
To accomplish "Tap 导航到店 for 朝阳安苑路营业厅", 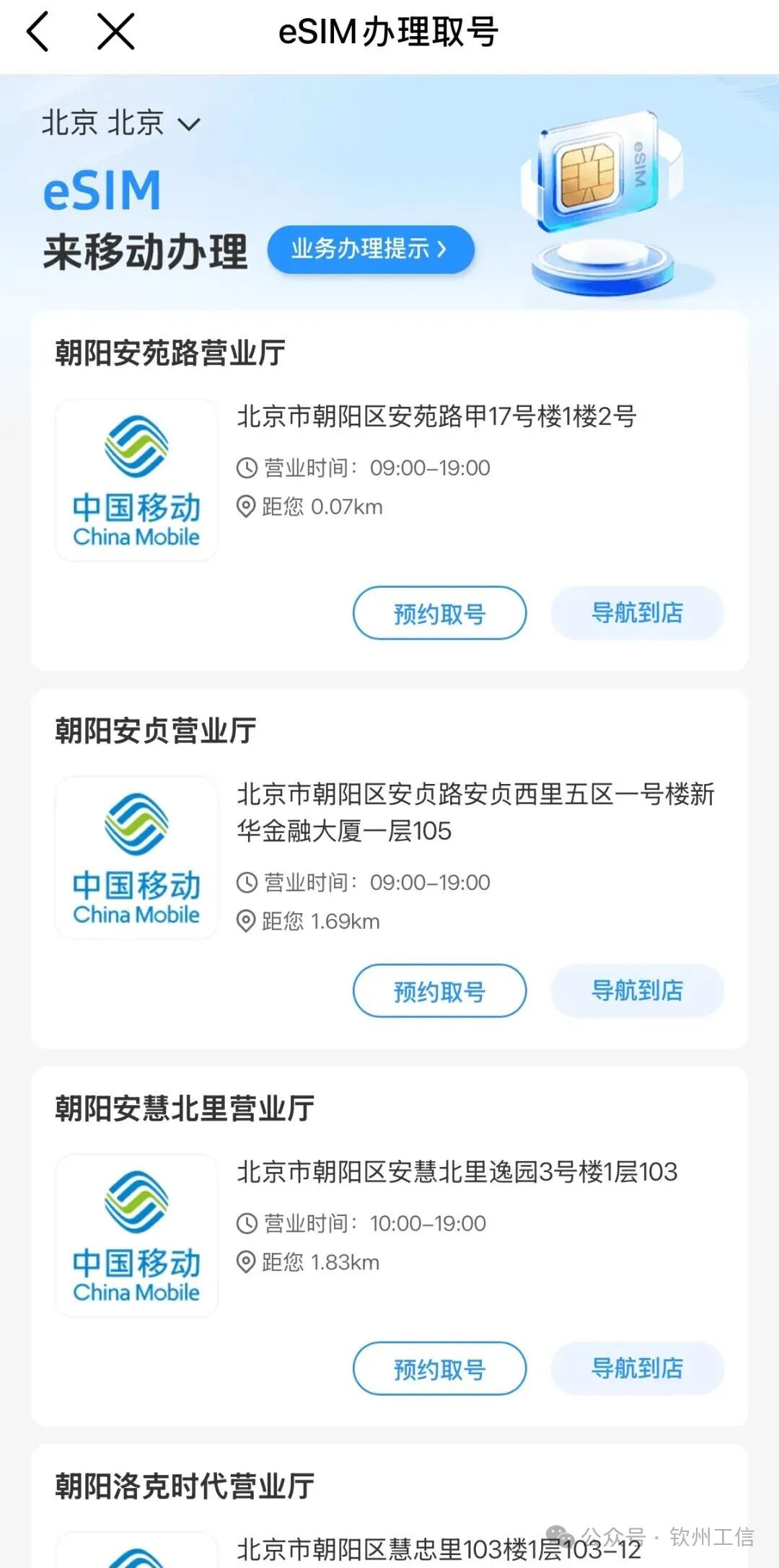I will pos(637,613).
